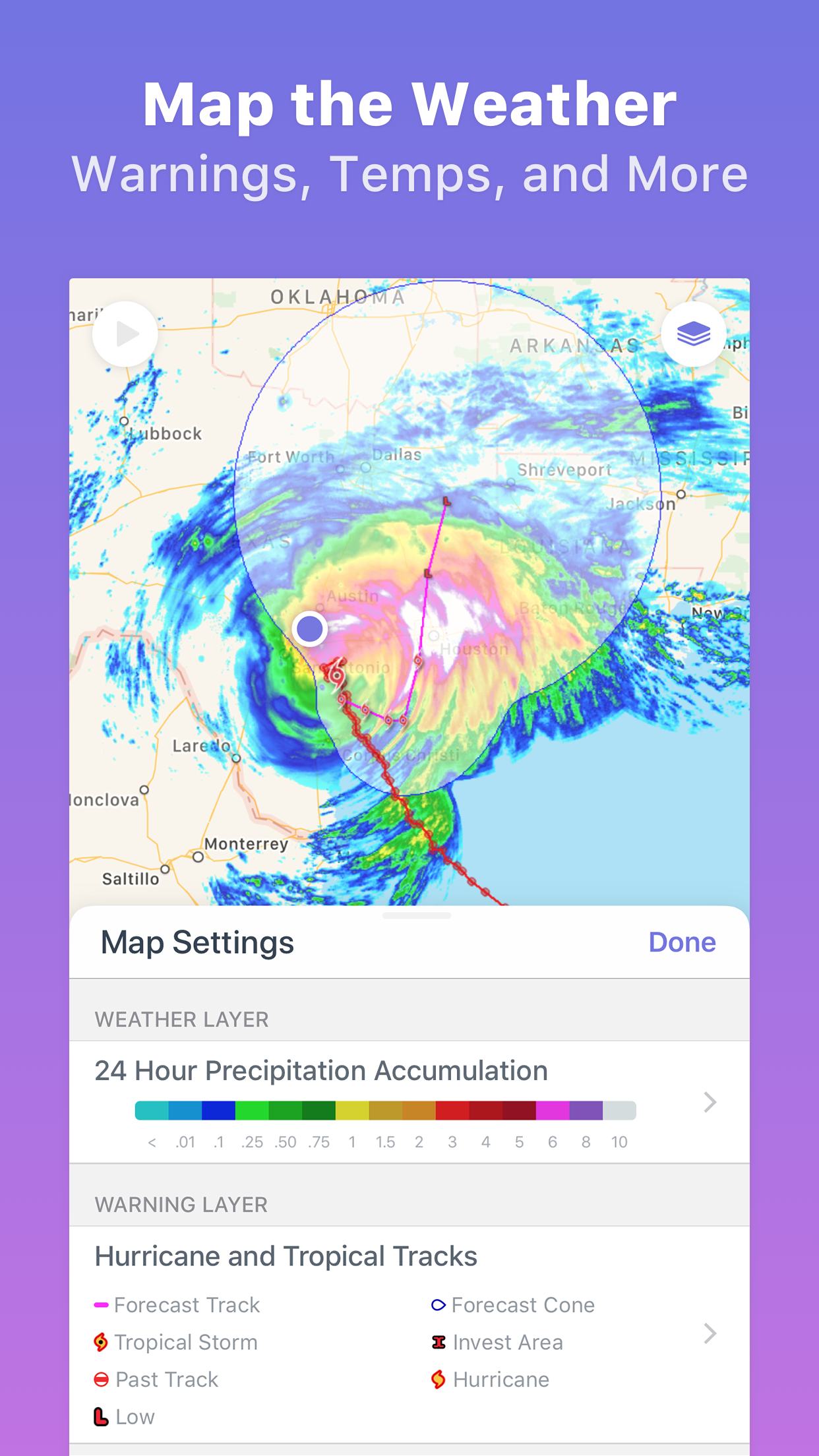Click the precipitation color scale bar

(386, 1110)
